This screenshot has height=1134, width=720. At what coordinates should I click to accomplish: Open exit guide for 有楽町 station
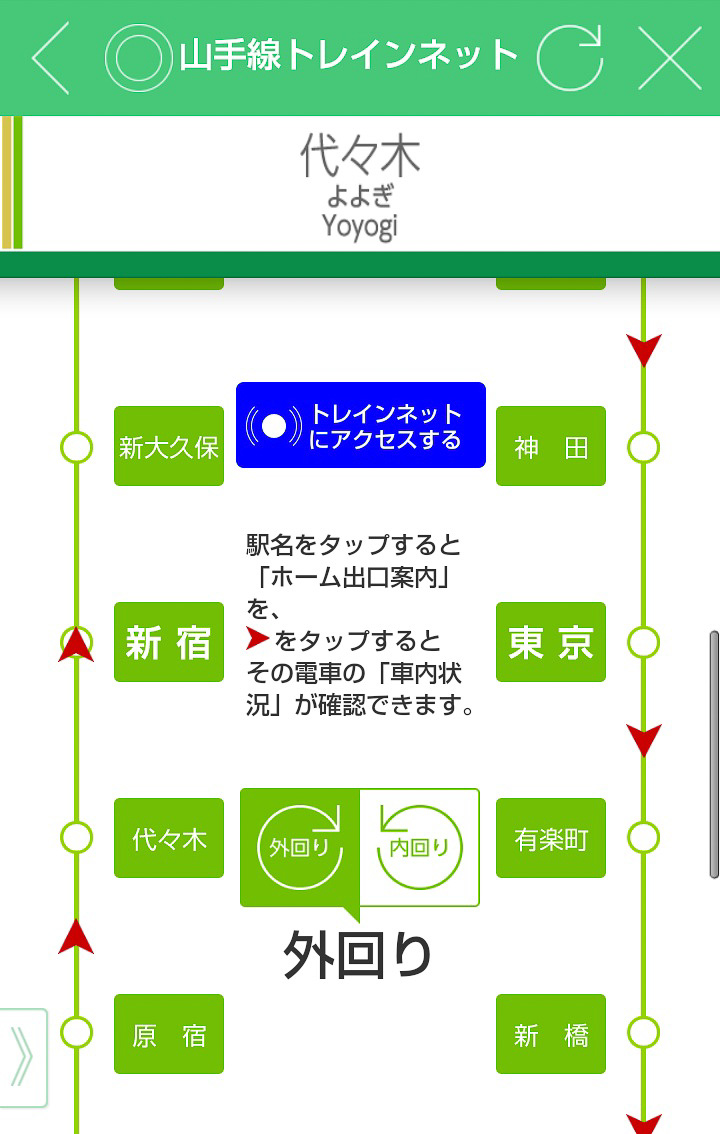(x=551, y=838)
